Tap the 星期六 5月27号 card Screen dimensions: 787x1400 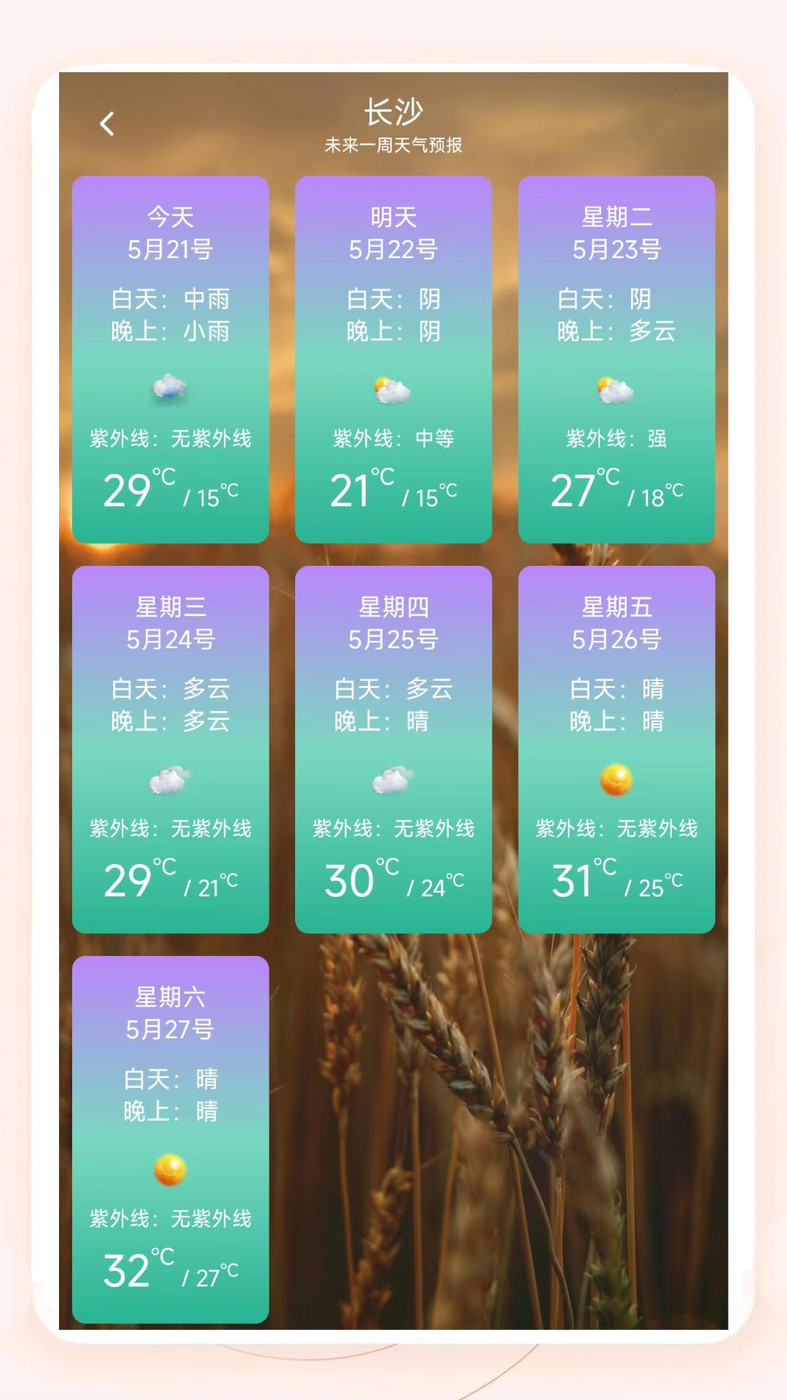[x=170, y=1138]
